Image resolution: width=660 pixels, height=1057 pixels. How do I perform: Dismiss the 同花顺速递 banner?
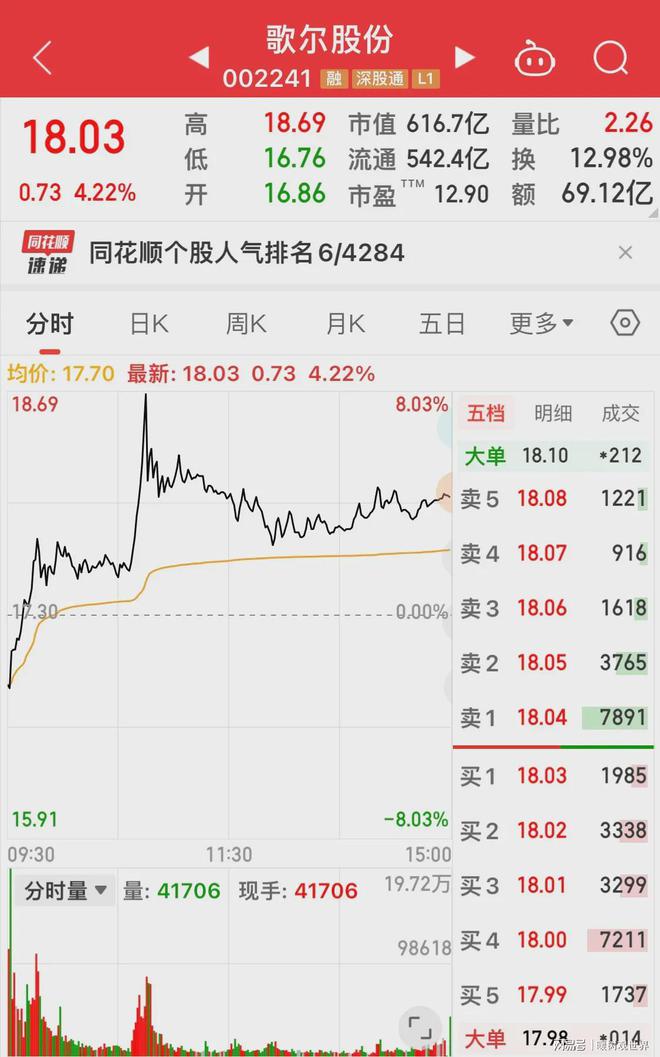click(x=625, y=253)
